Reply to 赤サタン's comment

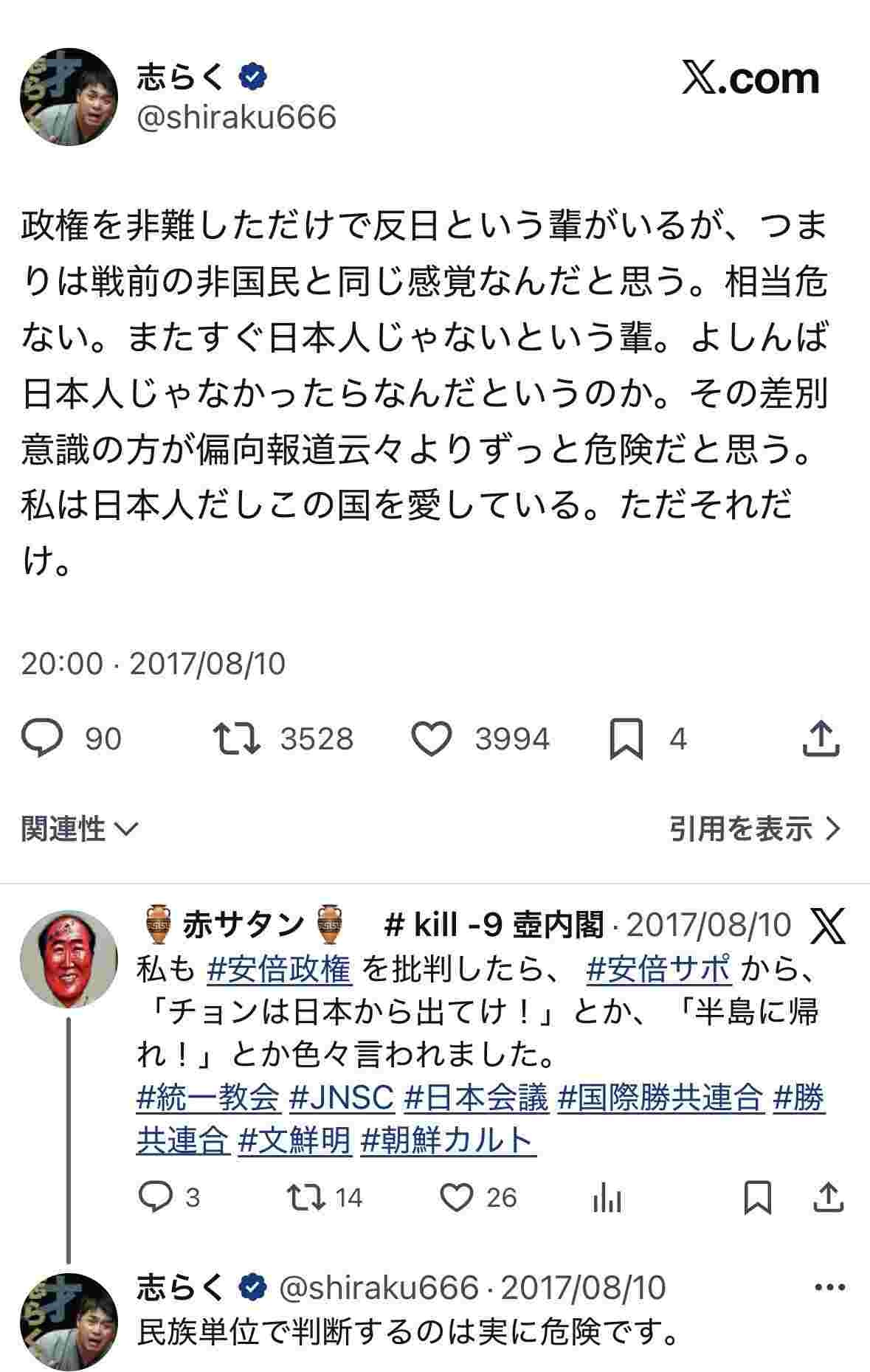pyautogui.click(x=156, y=1197)
